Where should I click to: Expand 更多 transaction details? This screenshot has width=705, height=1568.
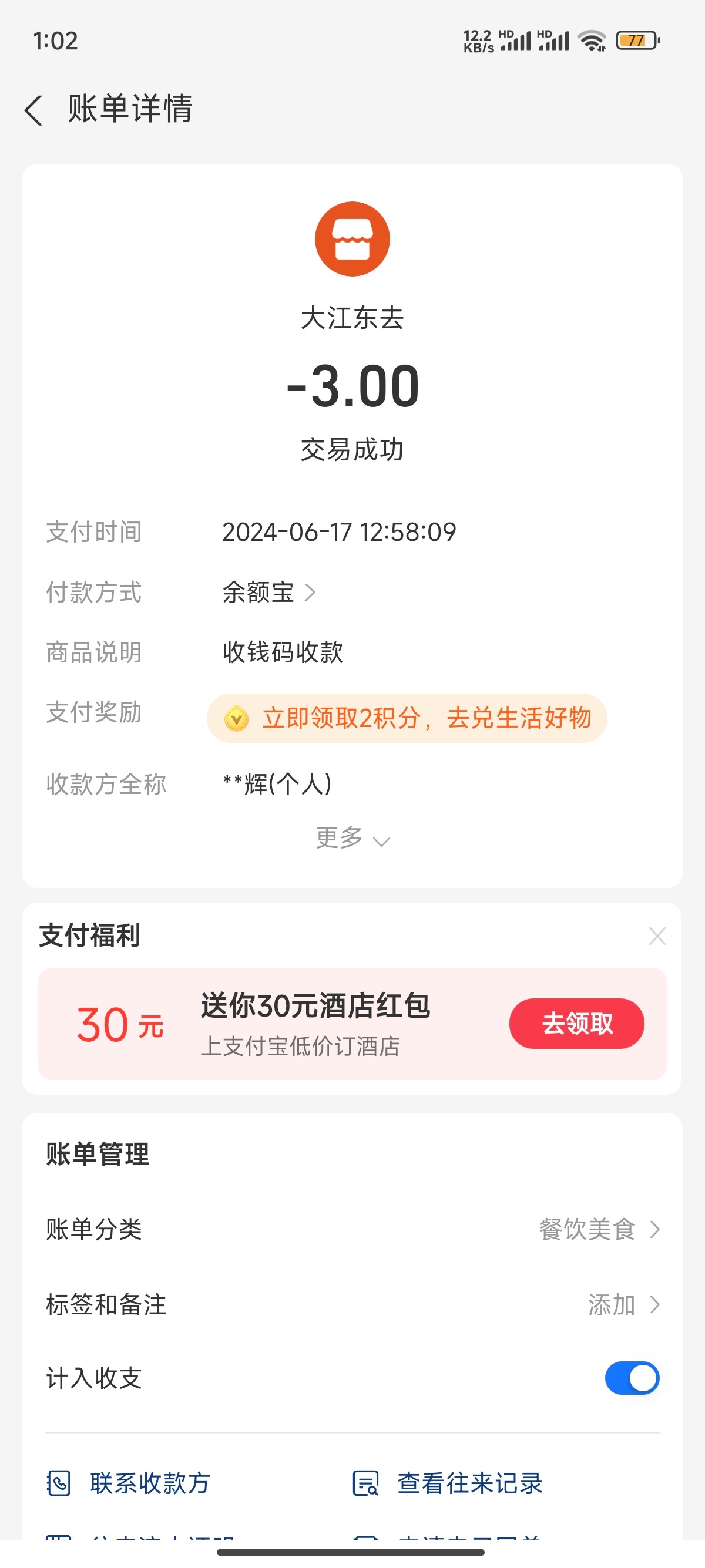coord(352,839)
